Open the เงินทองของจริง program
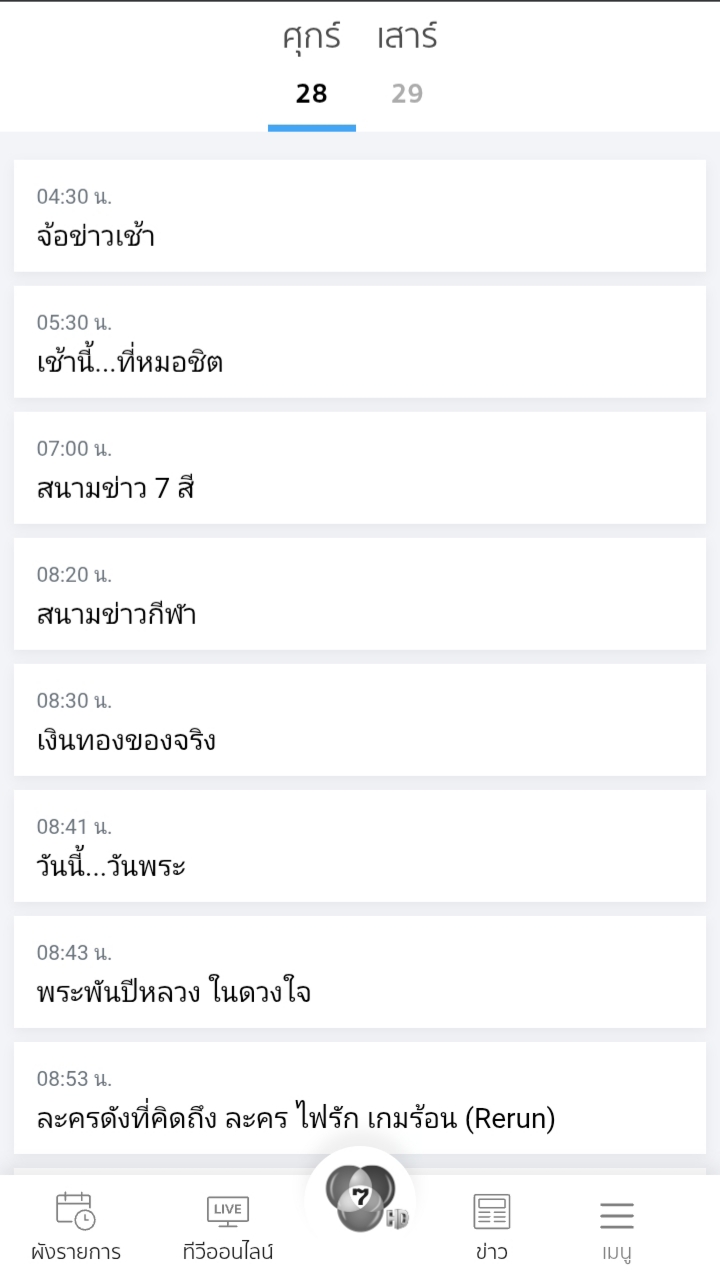 point(360,720)
